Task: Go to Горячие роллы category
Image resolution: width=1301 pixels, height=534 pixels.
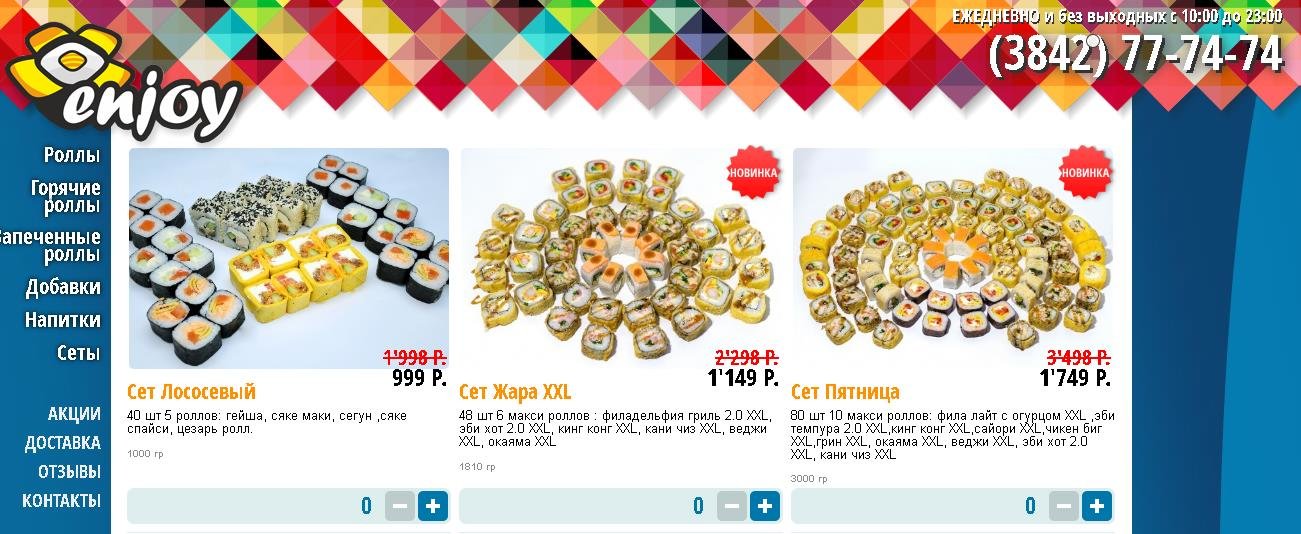Action: pyautogui.click(x=65, y=197)
